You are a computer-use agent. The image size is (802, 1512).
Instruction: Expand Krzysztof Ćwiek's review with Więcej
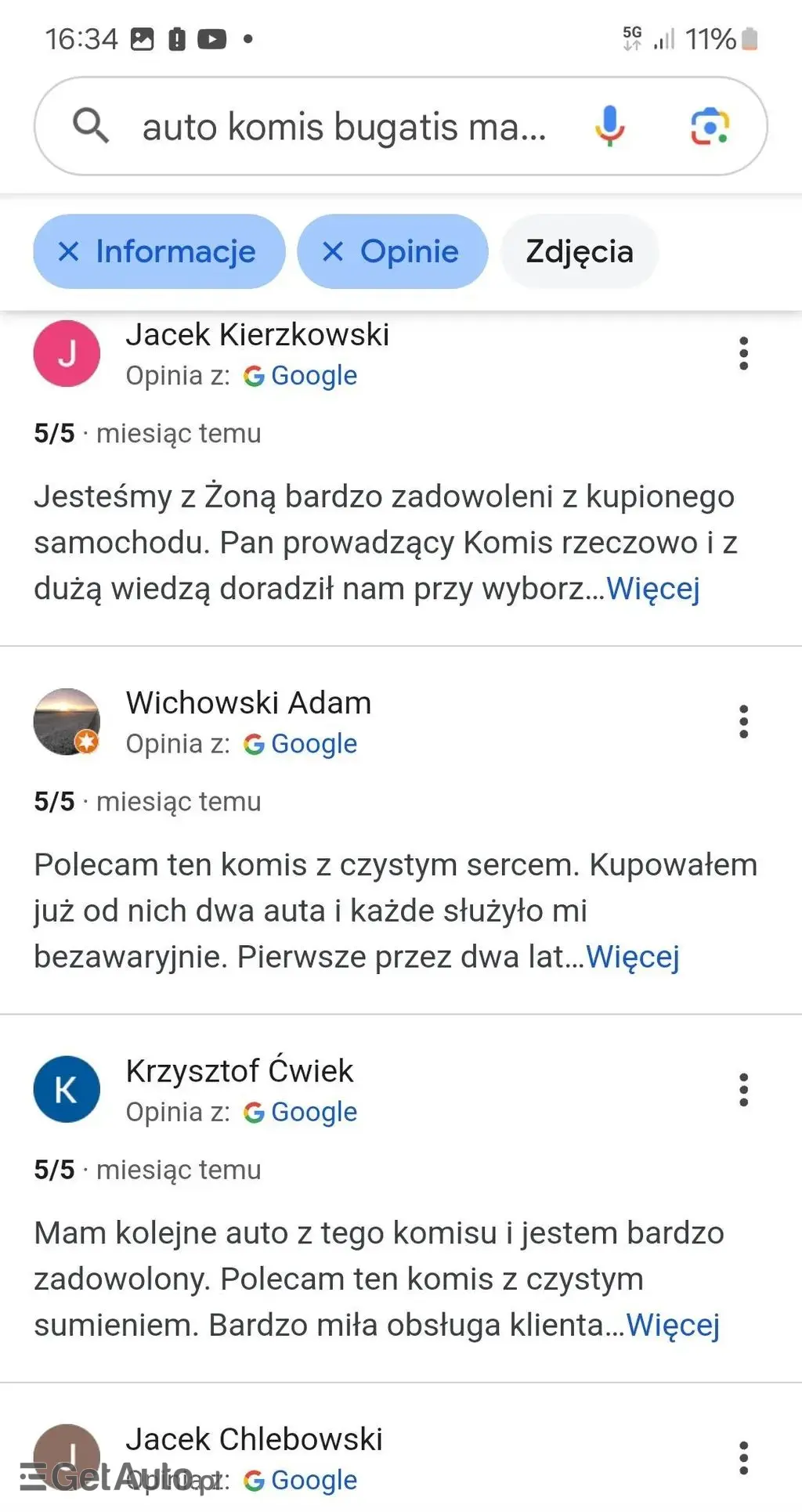[x=673, y=1324]
